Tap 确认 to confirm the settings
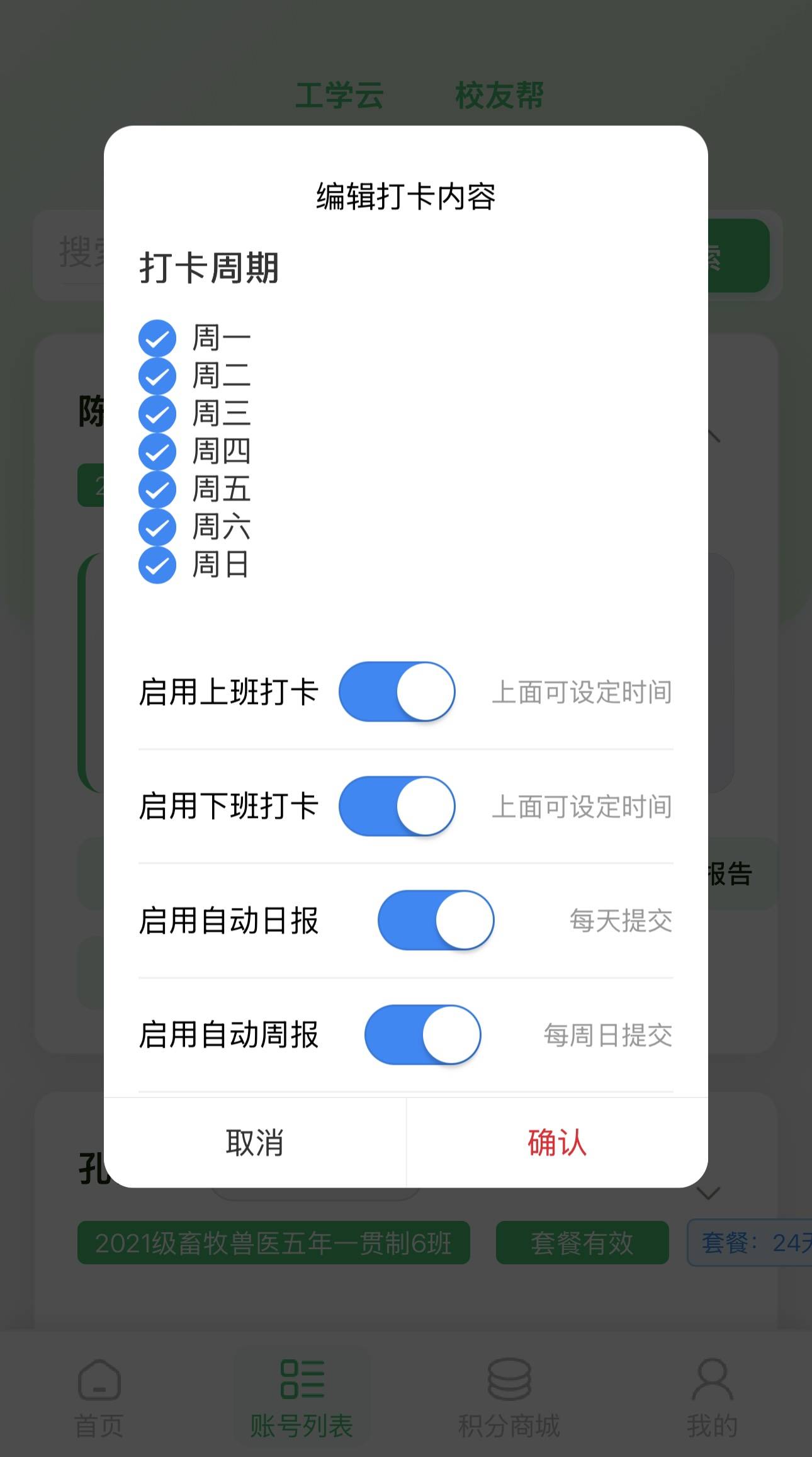812x1457 pixels. pyautogui.click(x=557, y=1143)
